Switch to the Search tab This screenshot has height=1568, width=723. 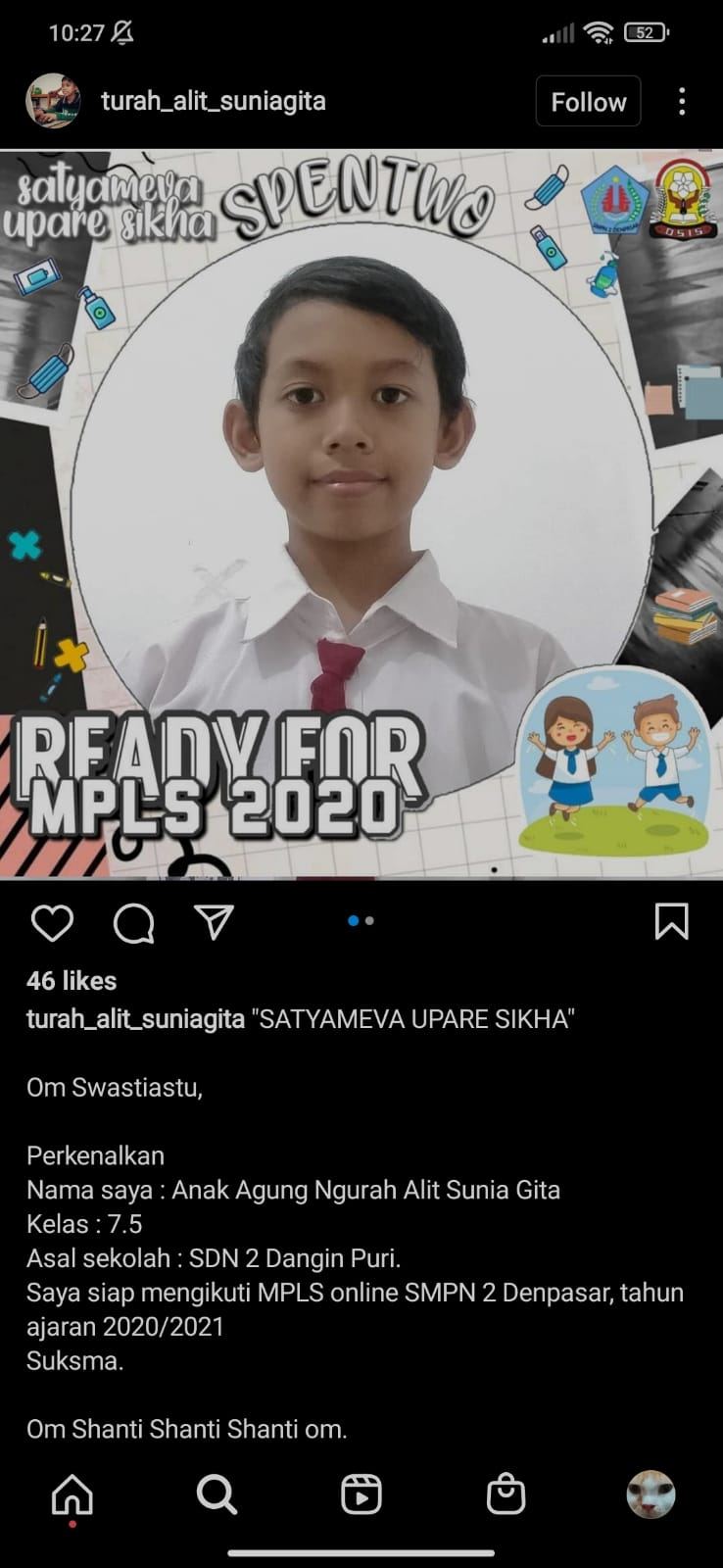coord(217,1494)
